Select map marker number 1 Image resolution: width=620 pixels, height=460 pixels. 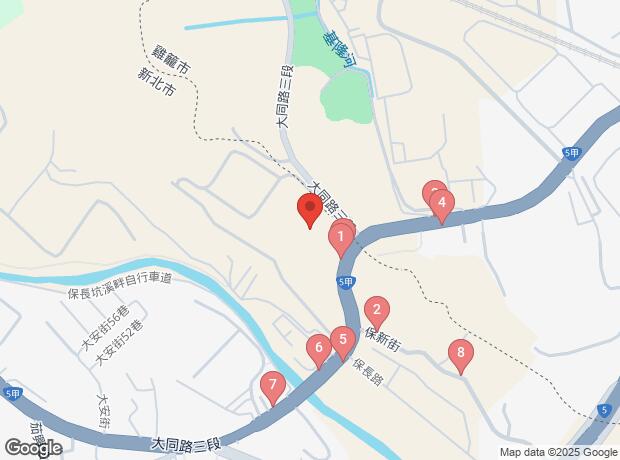[340, 238]
